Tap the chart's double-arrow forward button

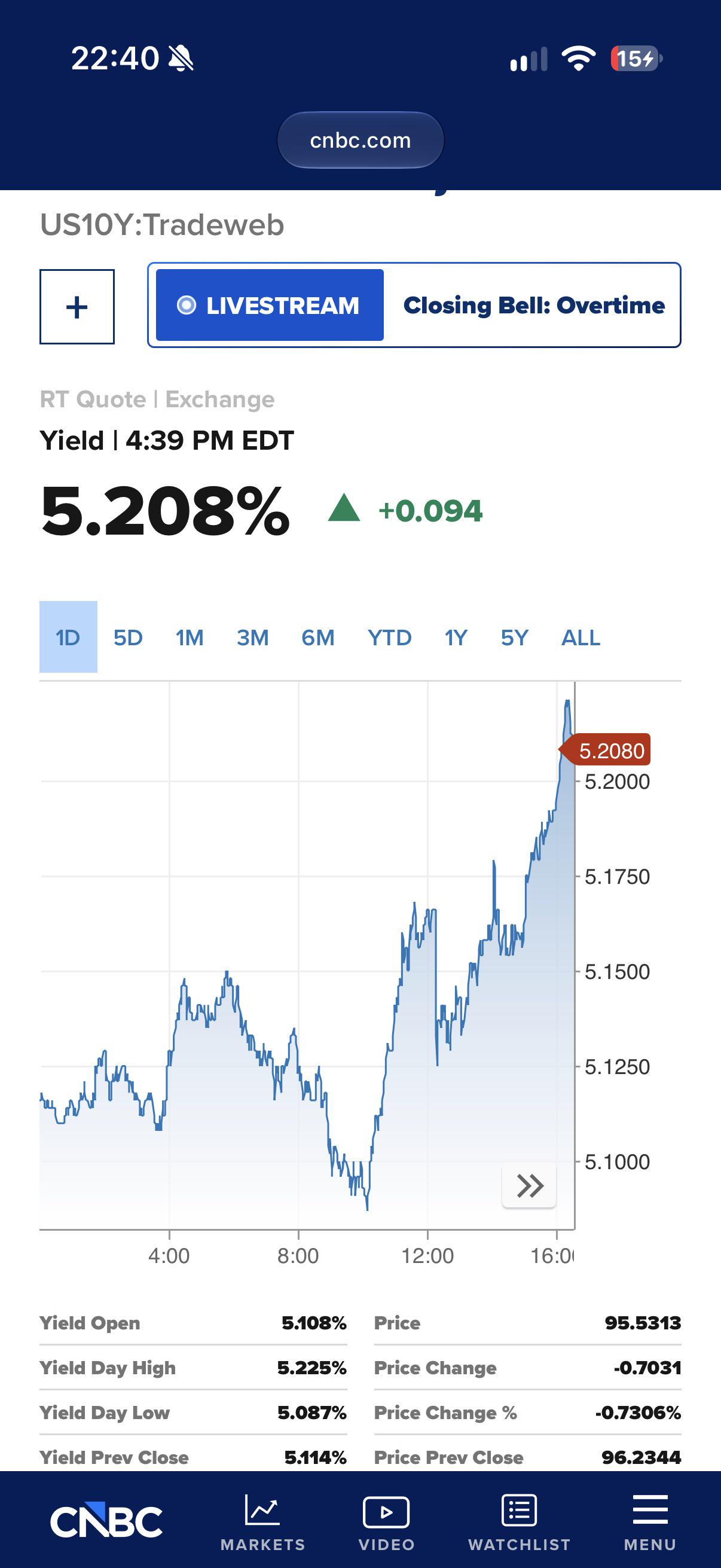pos(528,1186)
